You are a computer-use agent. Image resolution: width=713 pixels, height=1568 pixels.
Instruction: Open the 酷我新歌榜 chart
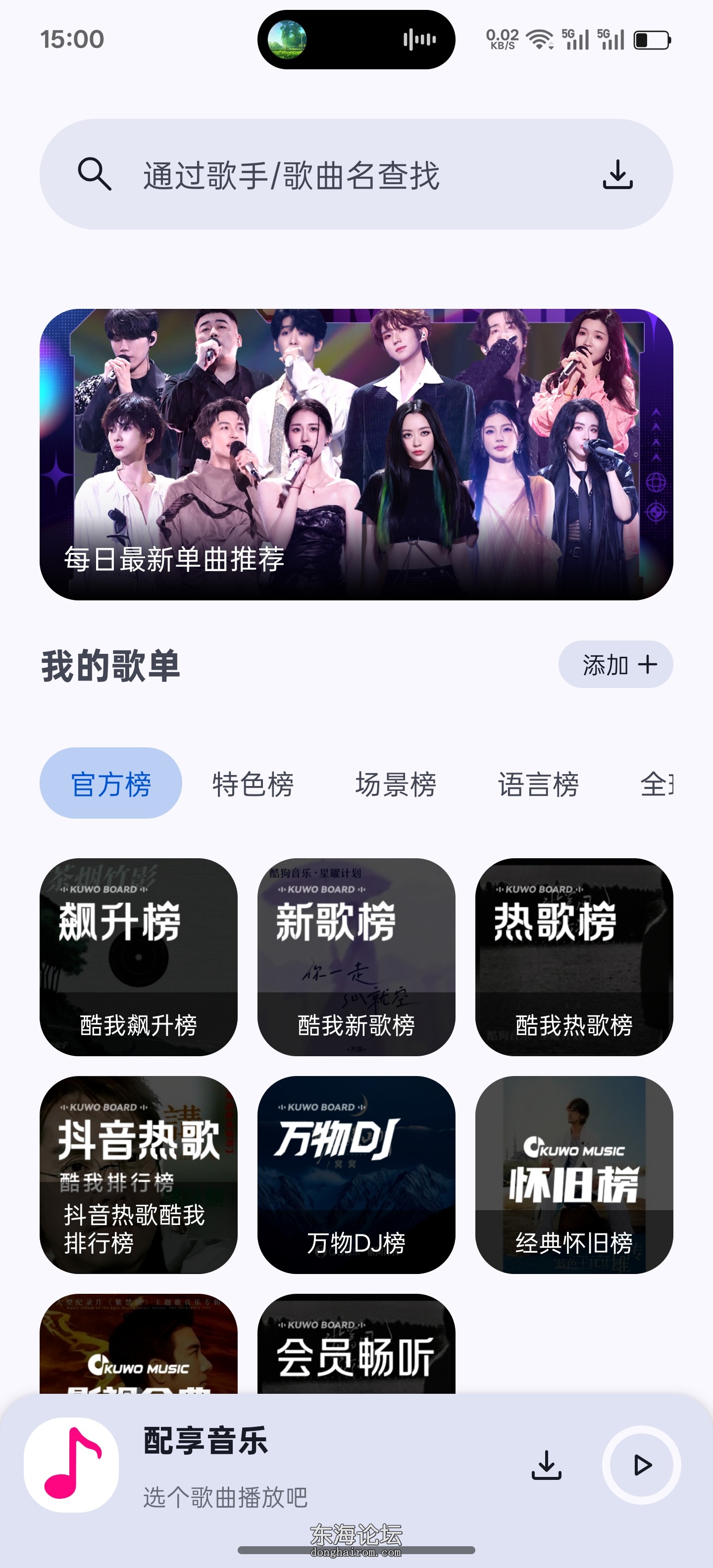click(356, 957)
